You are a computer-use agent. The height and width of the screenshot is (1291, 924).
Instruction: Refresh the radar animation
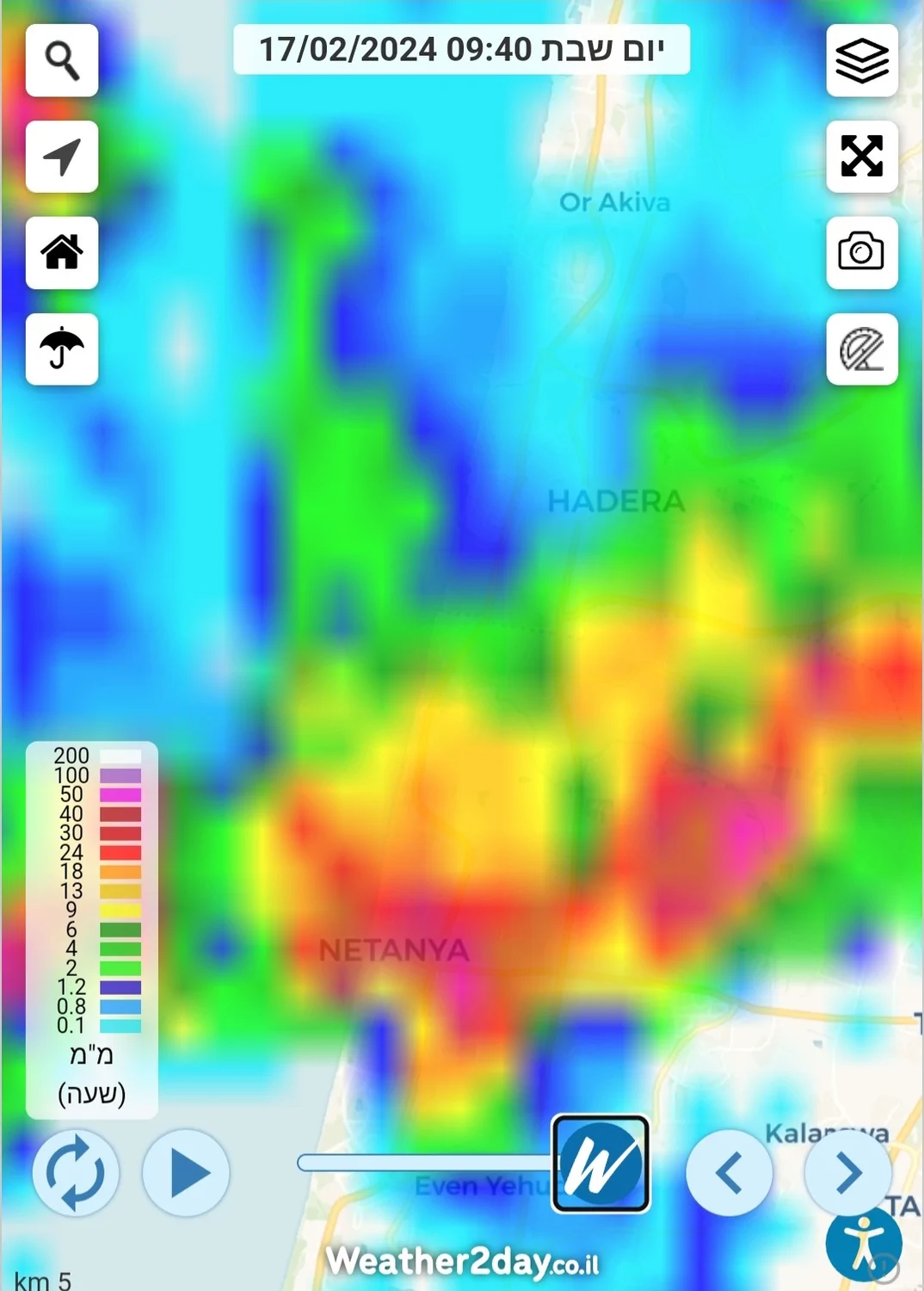[x=76, y=1172]
